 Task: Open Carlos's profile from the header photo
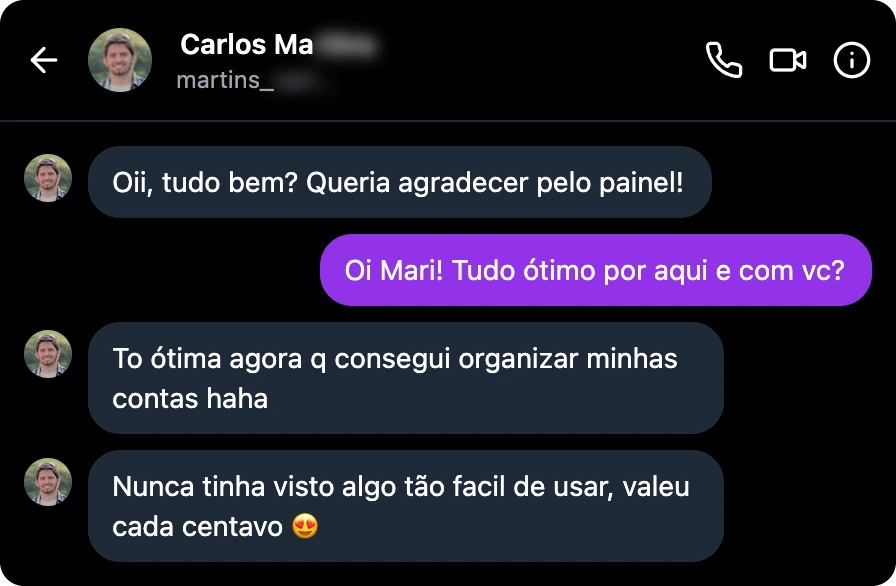pyautogui.click(x=120, y=60)
